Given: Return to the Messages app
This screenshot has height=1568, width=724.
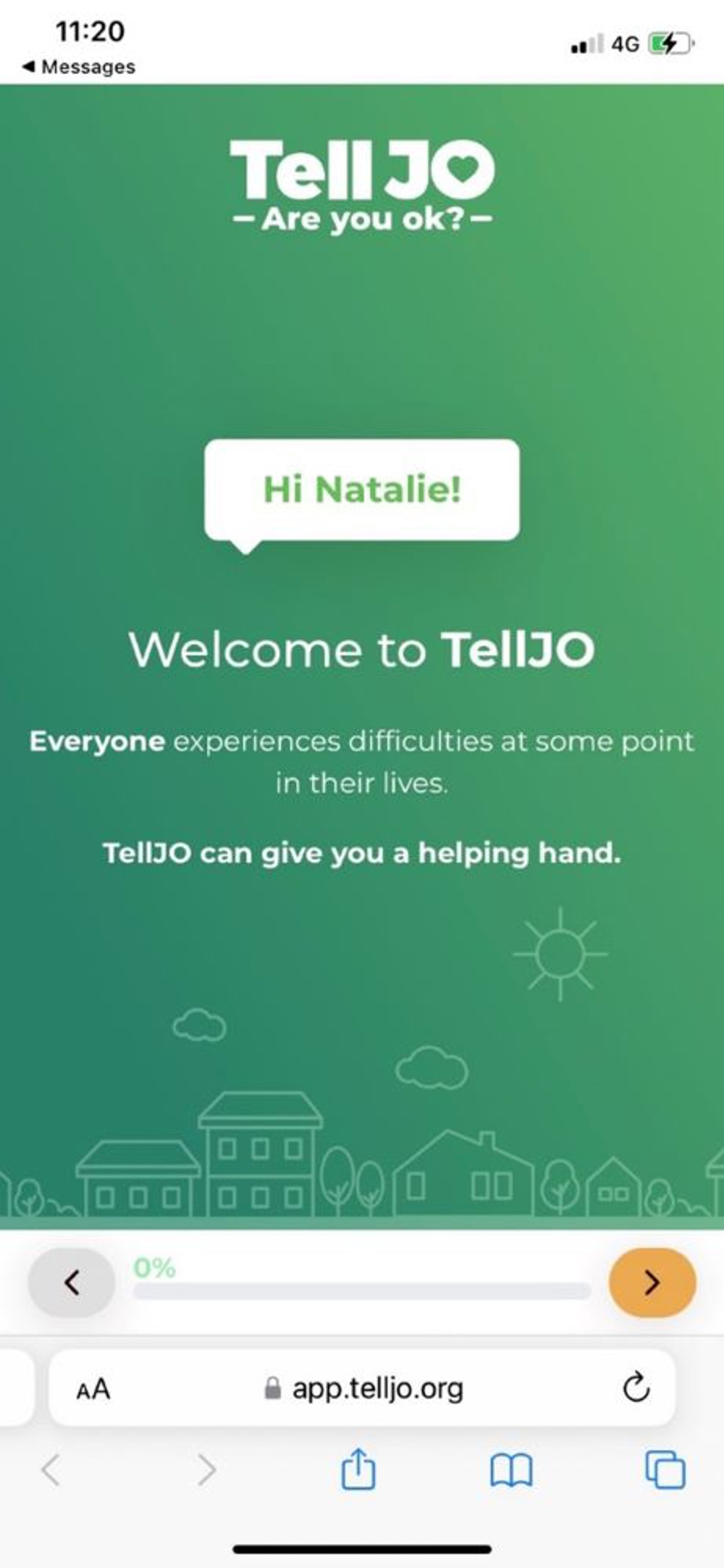Looking at the screenshot, I should (79, 67).
